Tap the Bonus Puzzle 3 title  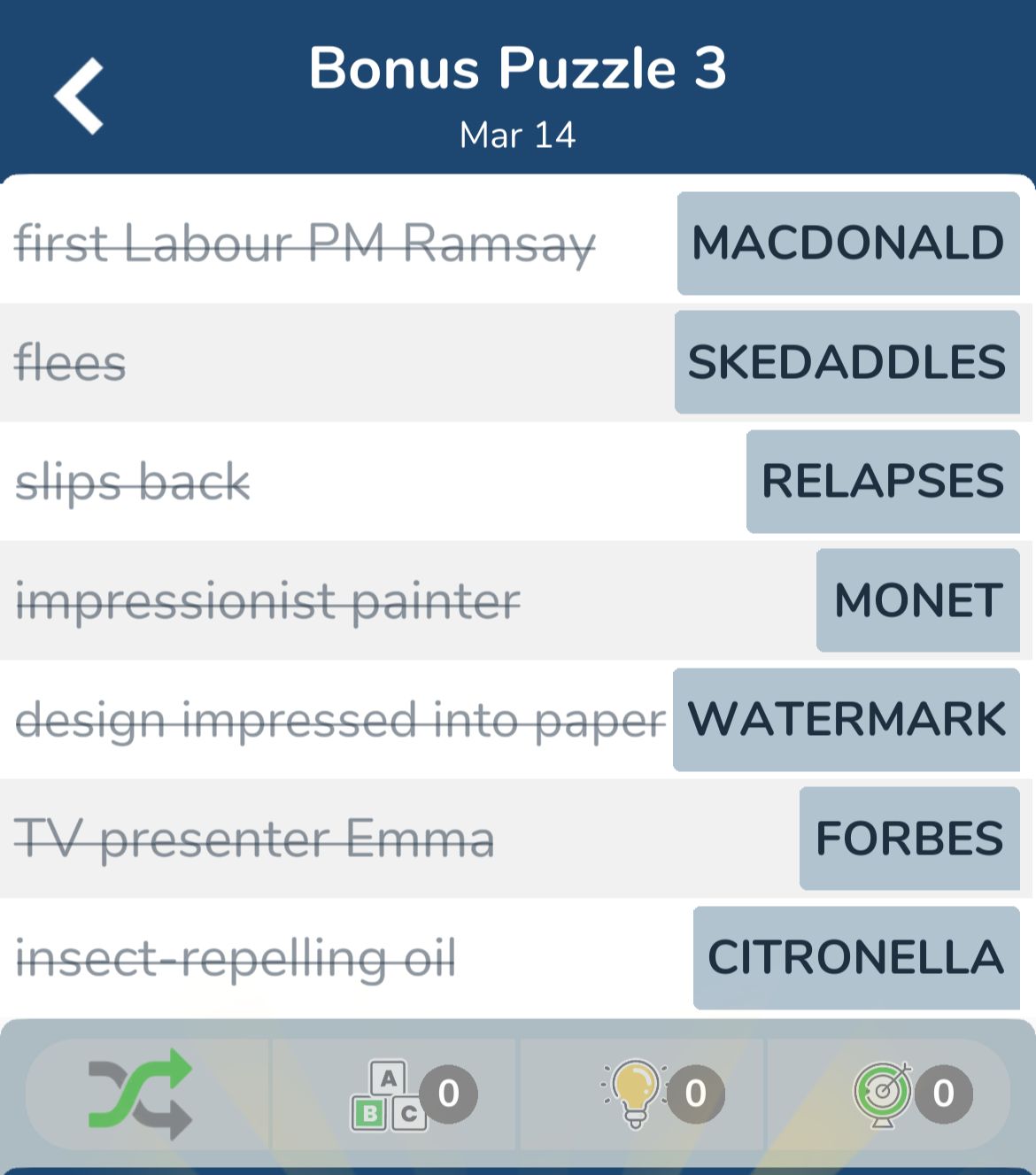pyautogui.click(x=518, y=68)
